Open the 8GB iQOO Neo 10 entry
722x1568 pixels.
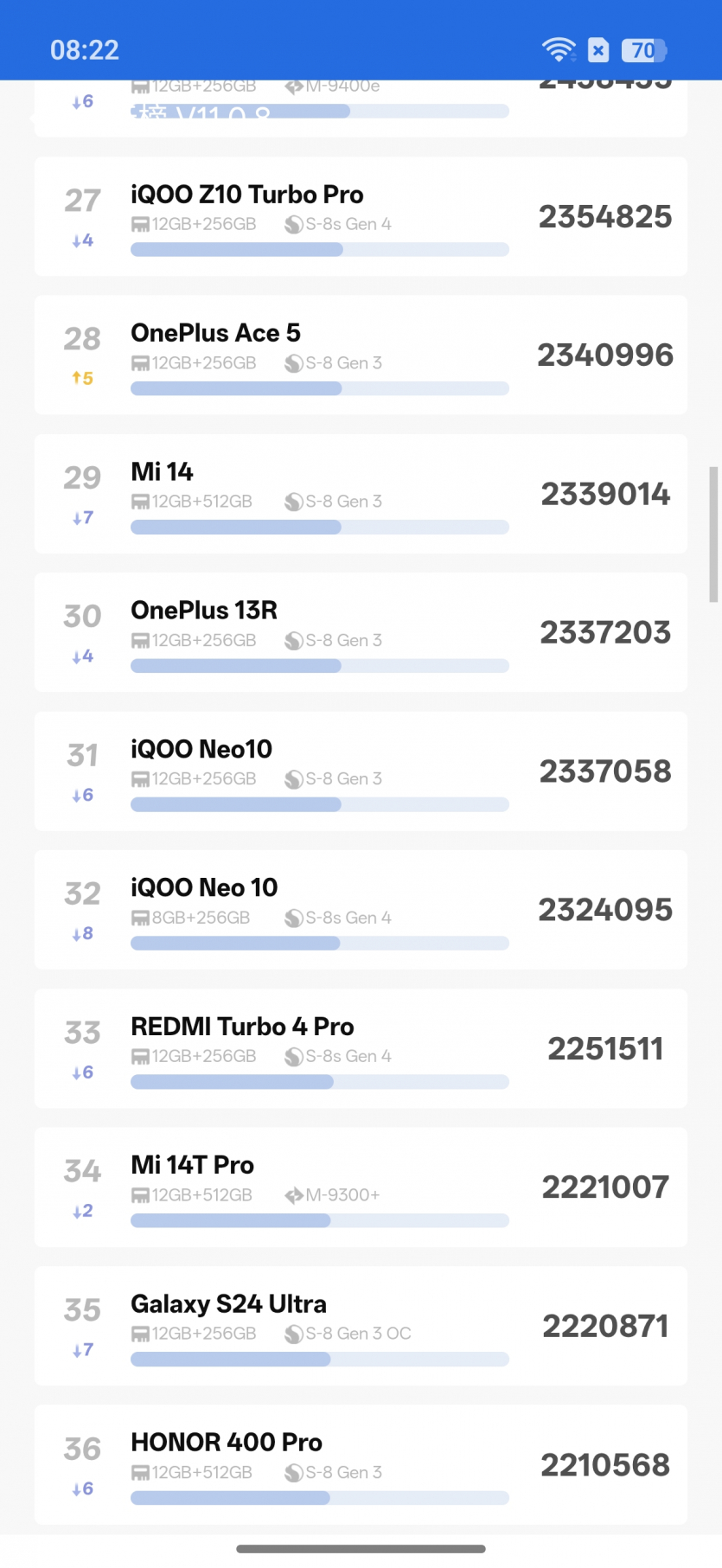361,910
